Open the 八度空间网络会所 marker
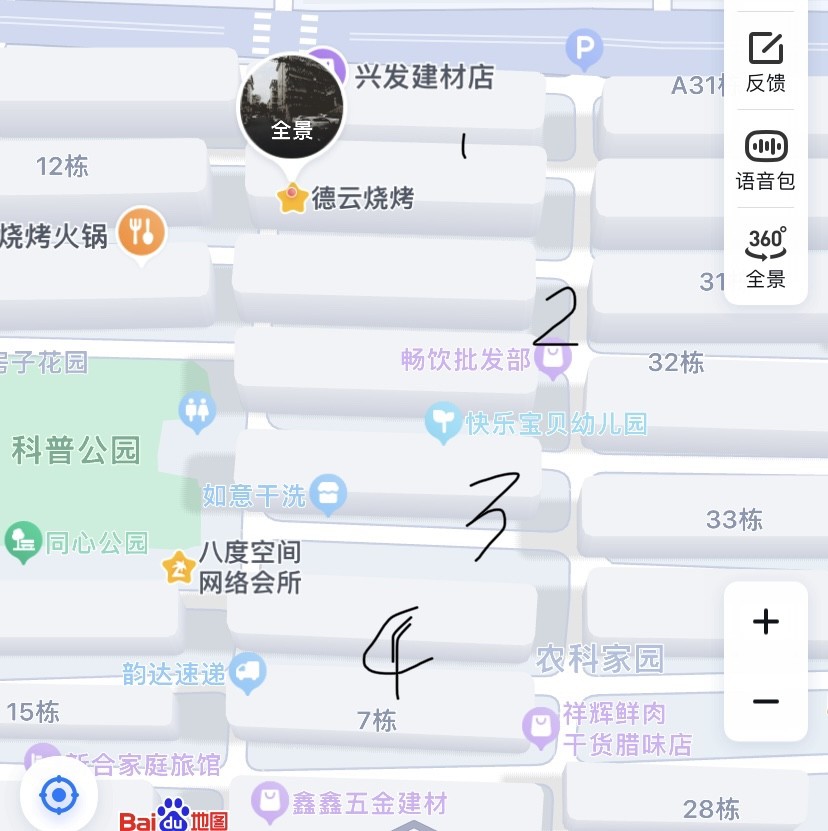 tap(179, 568)
